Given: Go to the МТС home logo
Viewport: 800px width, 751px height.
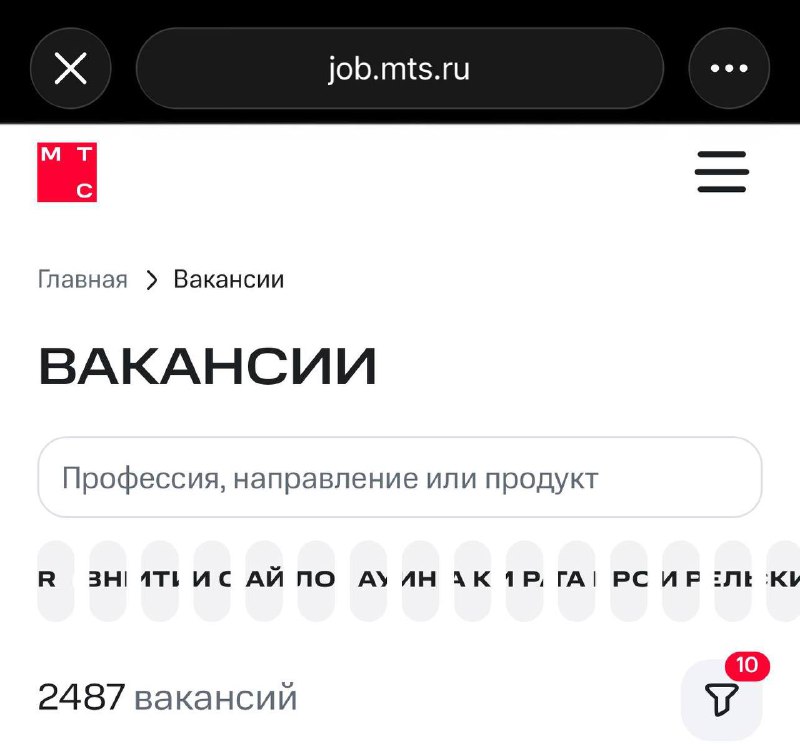Looking at the screenshot, I should pyautogui.click(x=67, y=172).
